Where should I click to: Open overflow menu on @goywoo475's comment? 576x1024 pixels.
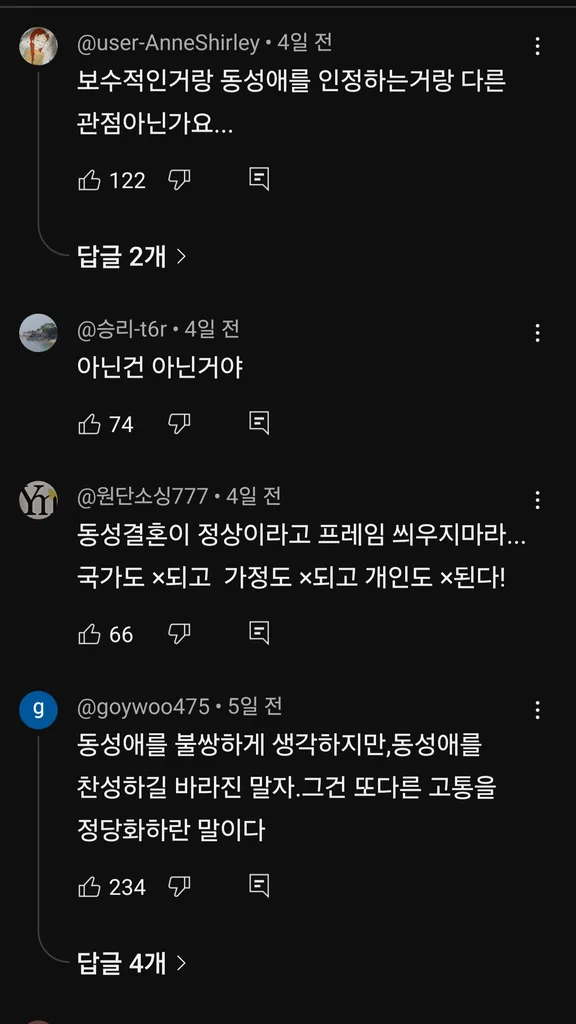click(x=537, y=710)
